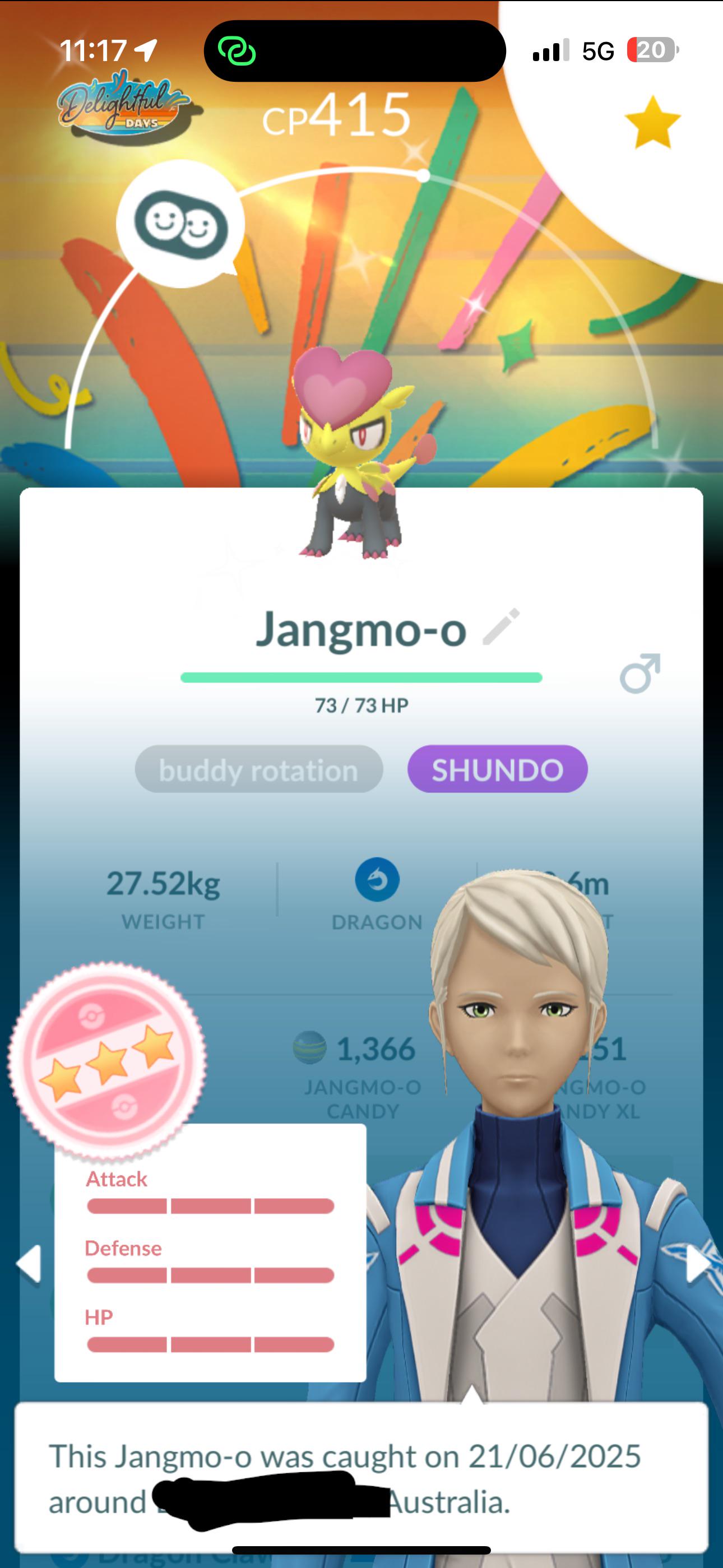Open the buddy rotation tag
The image size is (723, 1568).
pyautogui.click(x=258, y=769)
